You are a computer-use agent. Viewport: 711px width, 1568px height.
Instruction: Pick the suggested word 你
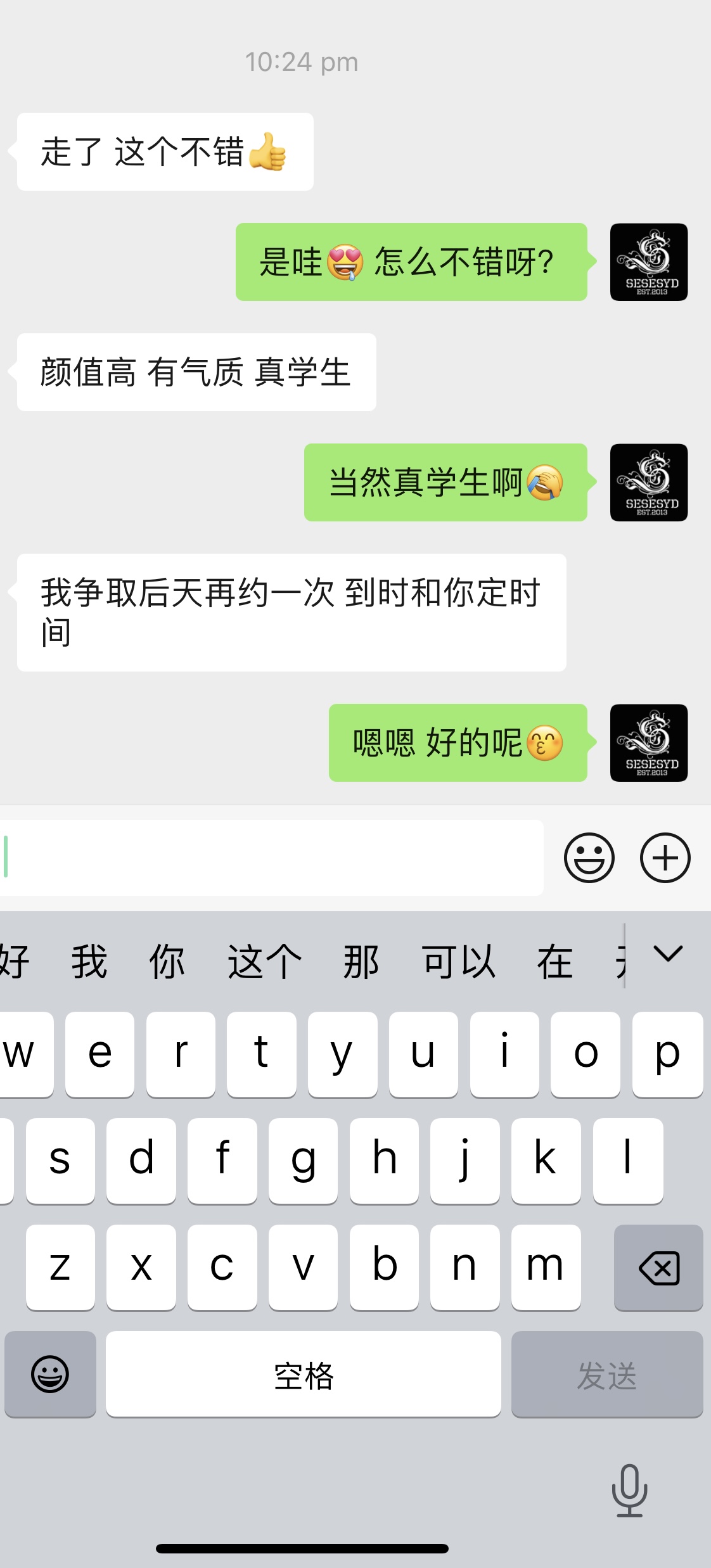point(167,961)
